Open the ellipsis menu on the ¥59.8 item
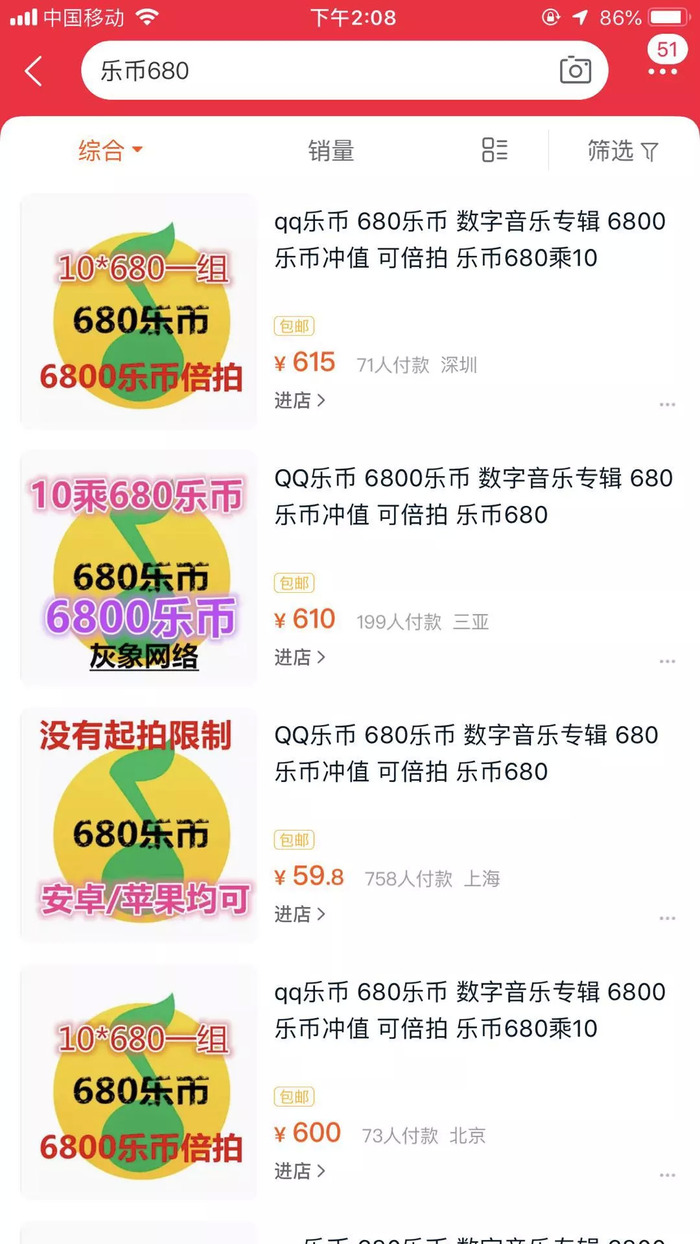 click(x=667, y=919)
